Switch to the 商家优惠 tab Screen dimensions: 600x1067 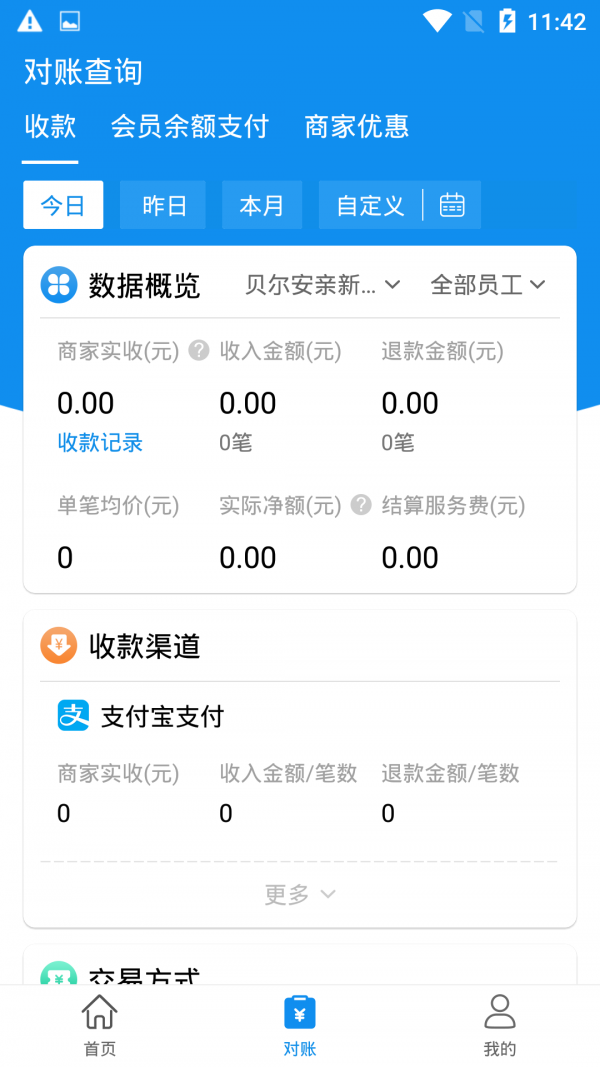357,127
